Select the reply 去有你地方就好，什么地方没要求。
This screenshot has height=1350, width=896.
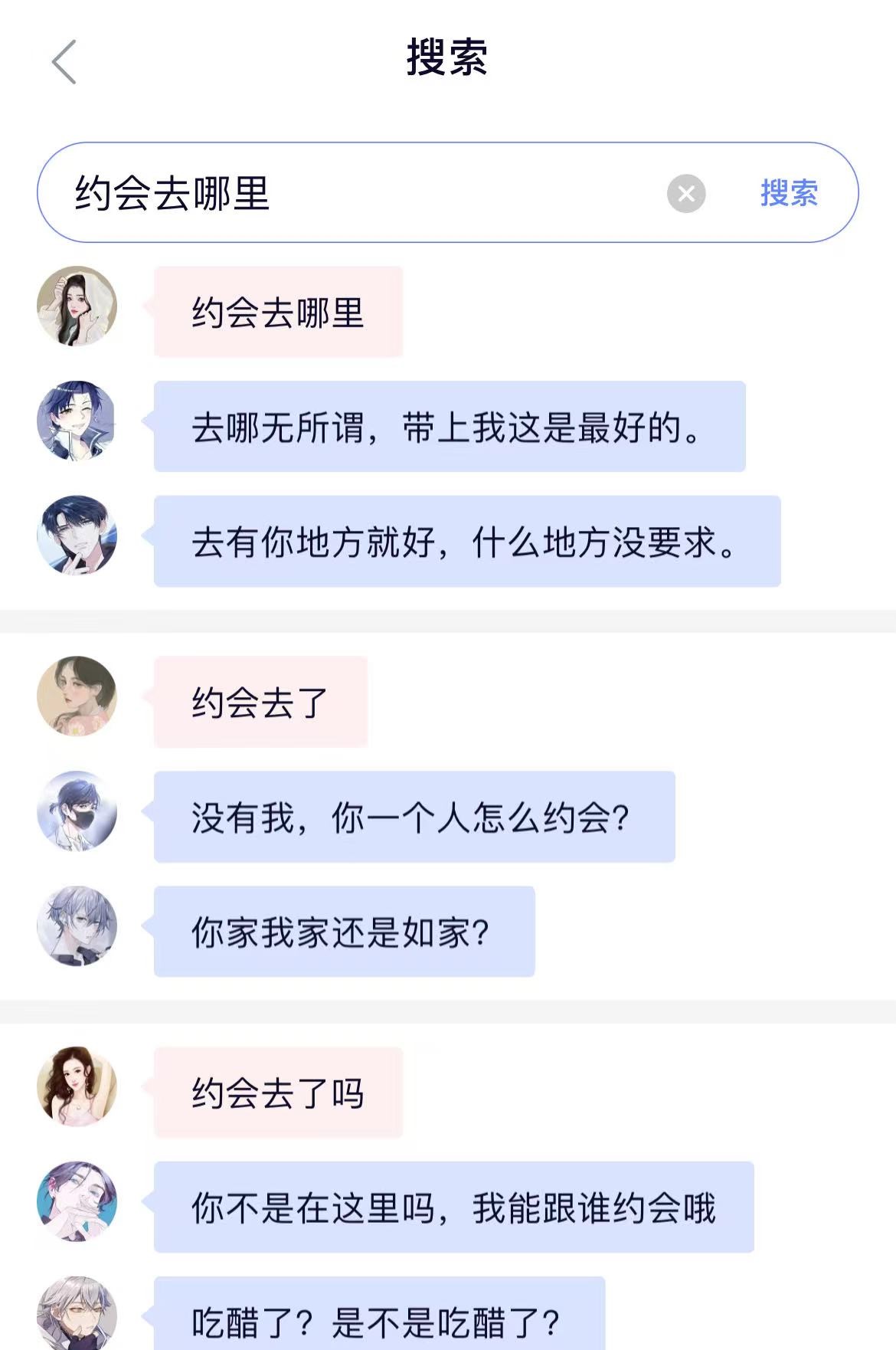click(x=466, y=542)
